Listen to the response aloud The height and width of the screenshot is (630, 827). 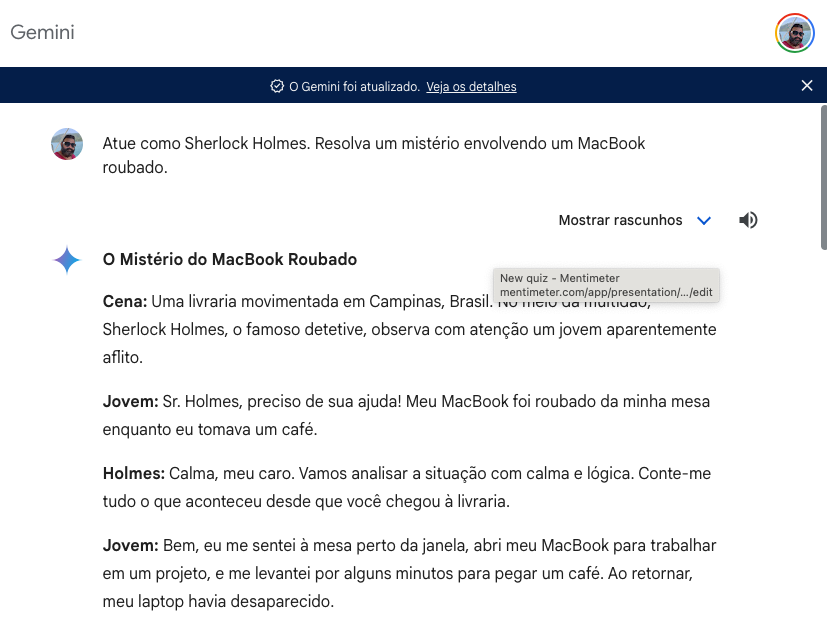click(748, 220)
